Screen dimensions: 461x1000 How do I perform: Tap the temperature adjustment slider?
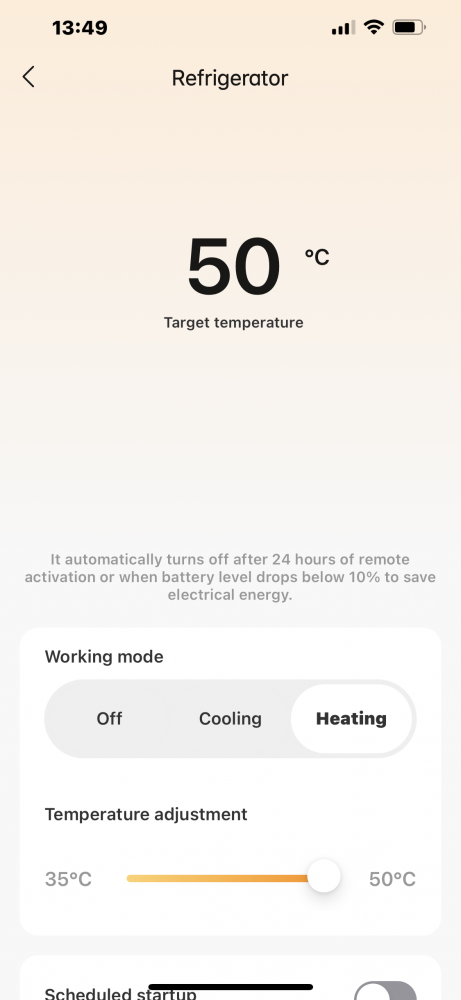coord(233,878)
